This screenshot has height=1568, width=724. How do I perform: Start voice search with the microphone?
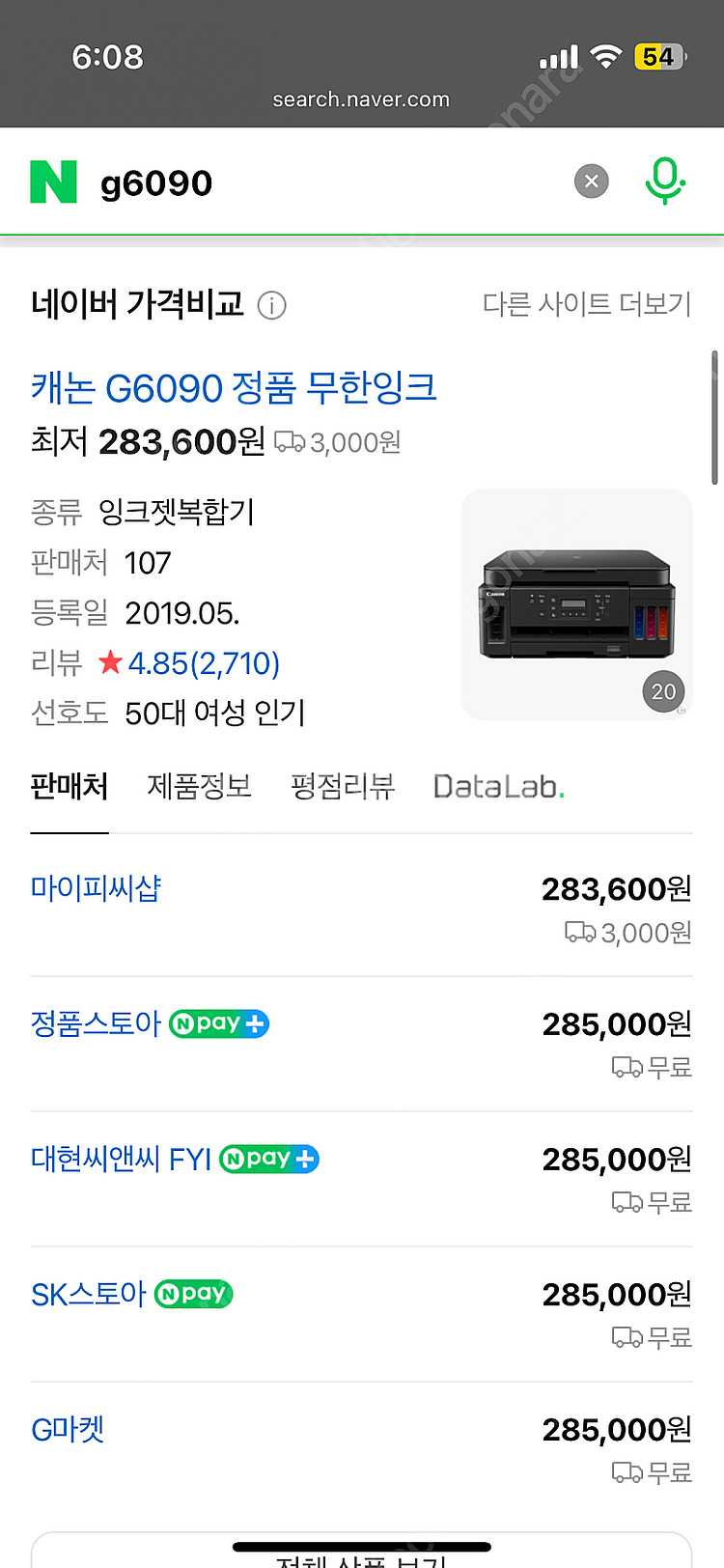[x=664, y=182]
